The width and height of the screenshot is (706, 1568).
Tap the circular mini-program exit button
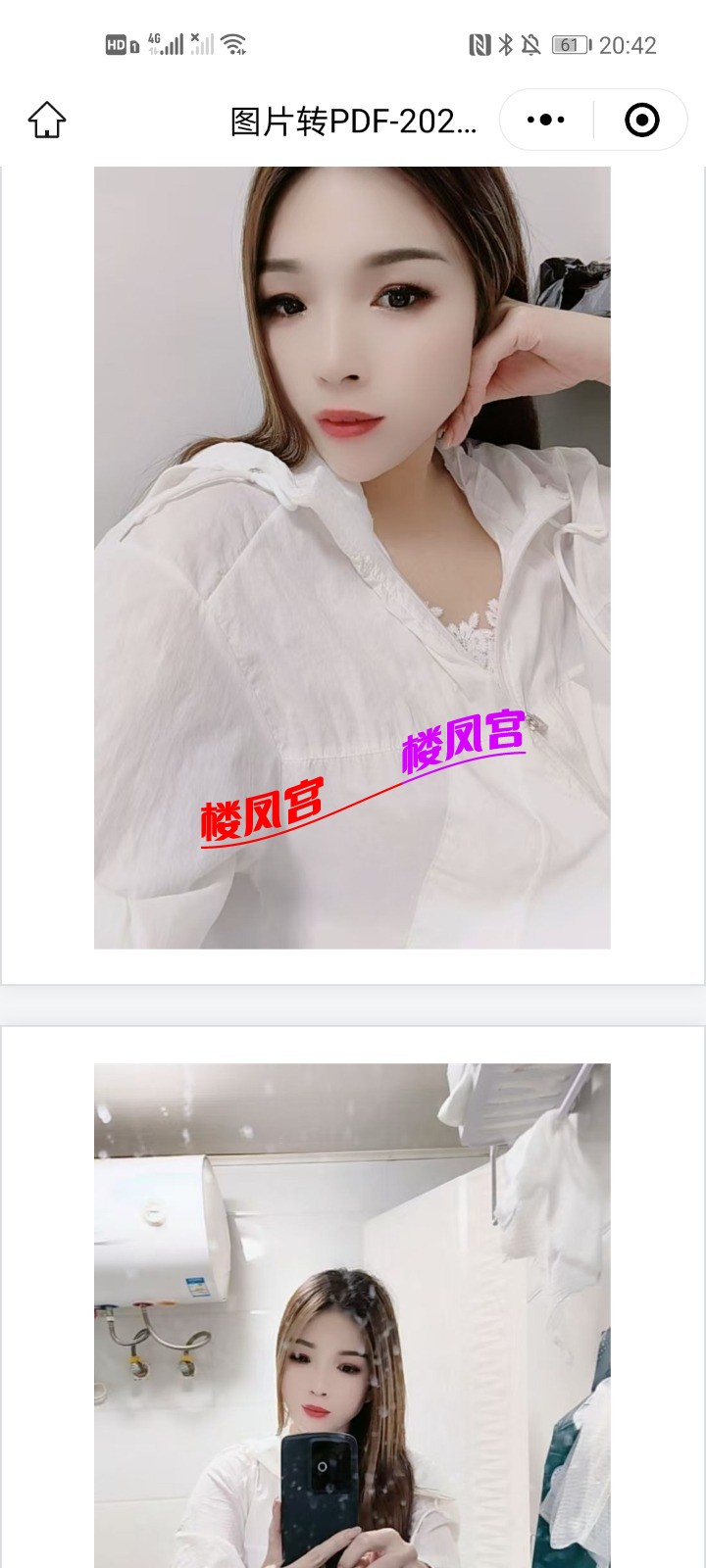tap(640, 119)
